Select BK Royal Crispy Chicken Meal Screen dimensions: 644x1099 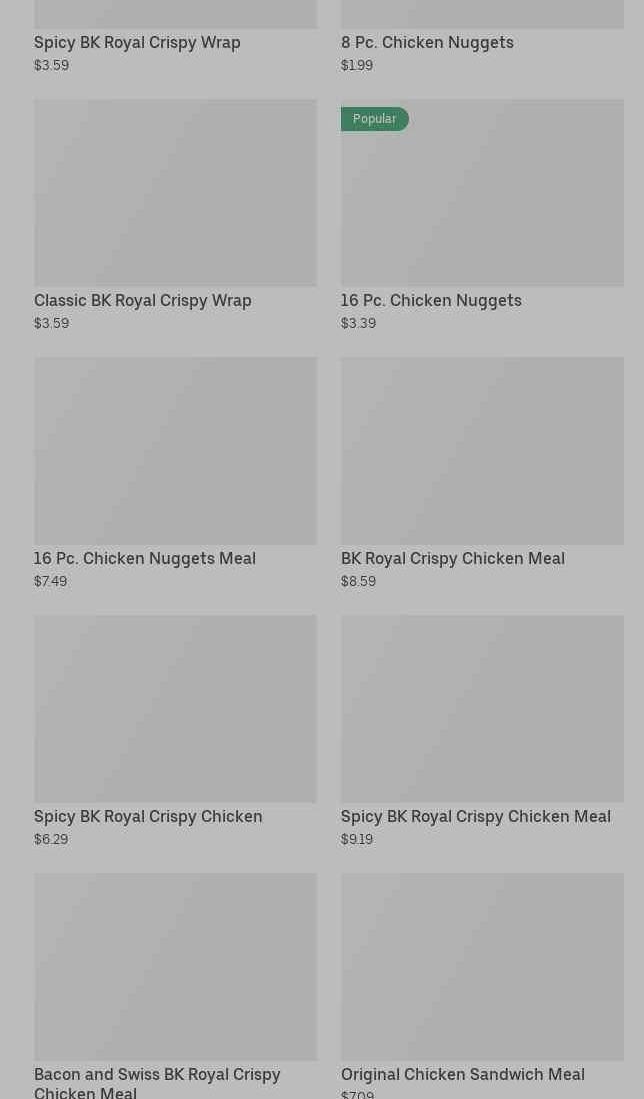[x=482, y=473]
